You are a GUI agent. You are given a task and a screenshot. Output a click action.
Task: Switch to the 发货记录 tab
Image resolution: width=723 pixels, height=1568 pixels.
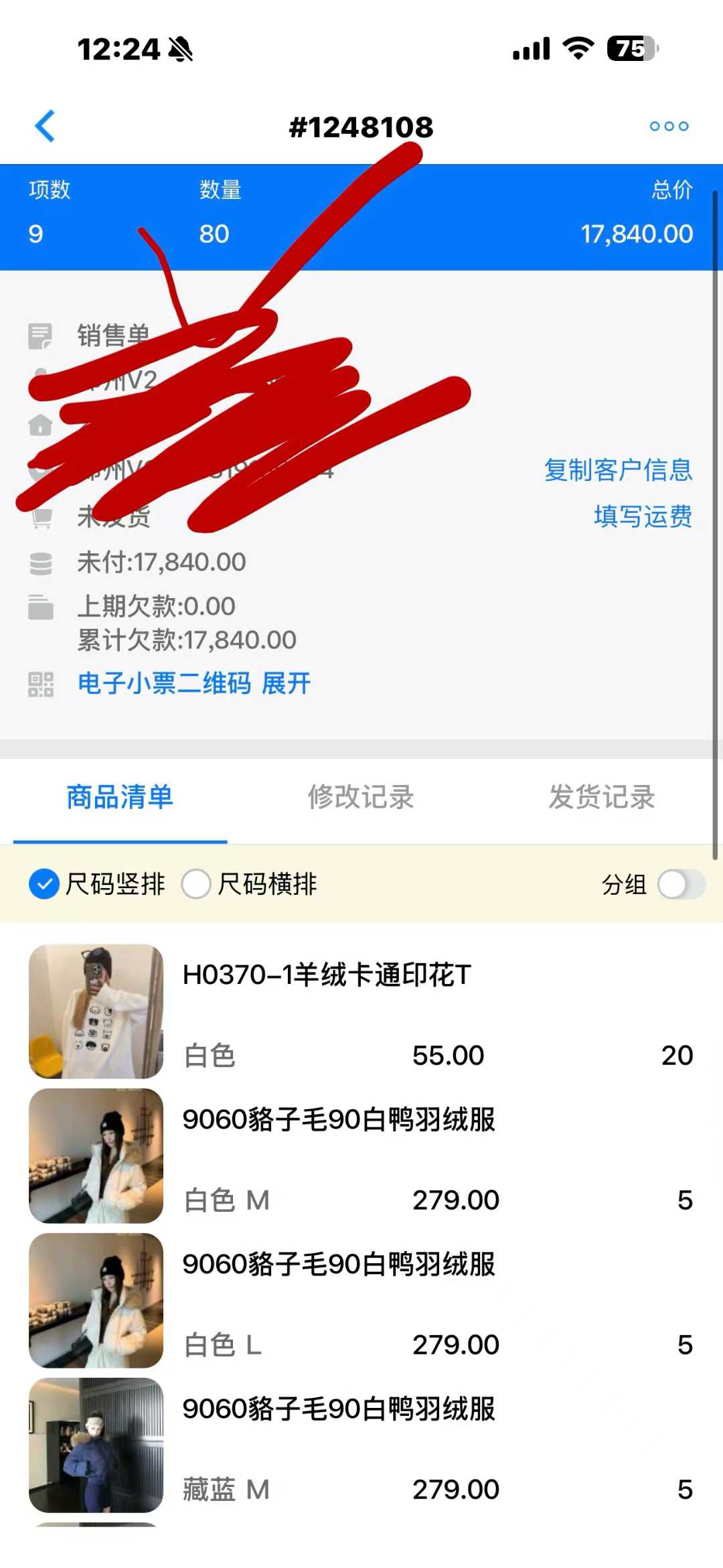(602, 797)
